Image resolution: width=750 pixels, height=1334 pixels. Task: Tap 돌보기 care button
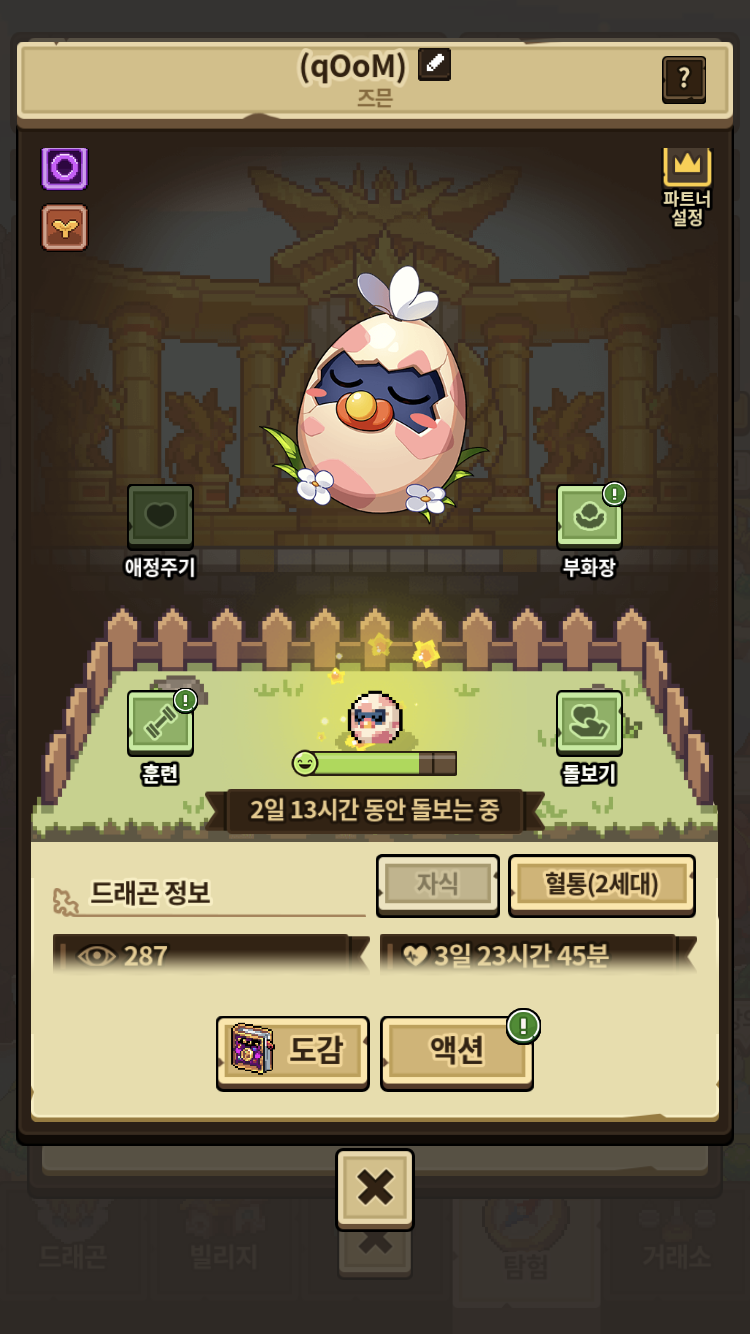click(589, 723)
